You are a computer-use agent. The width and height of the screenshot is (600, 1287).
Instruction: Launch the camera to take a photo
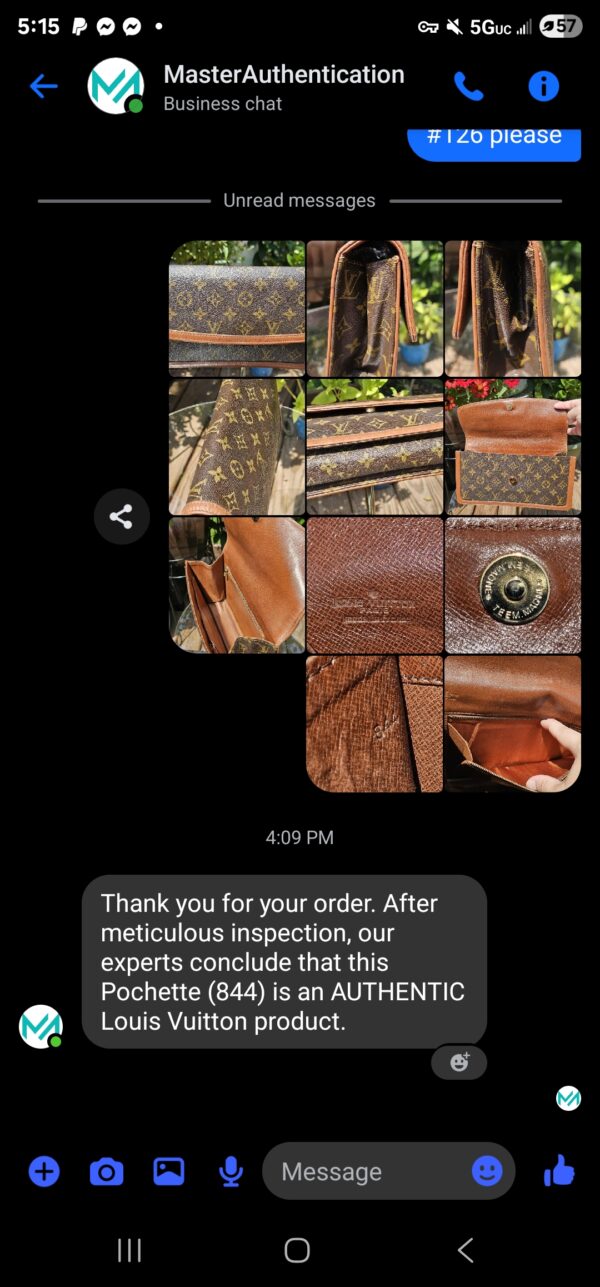[x=106, y=1171]
